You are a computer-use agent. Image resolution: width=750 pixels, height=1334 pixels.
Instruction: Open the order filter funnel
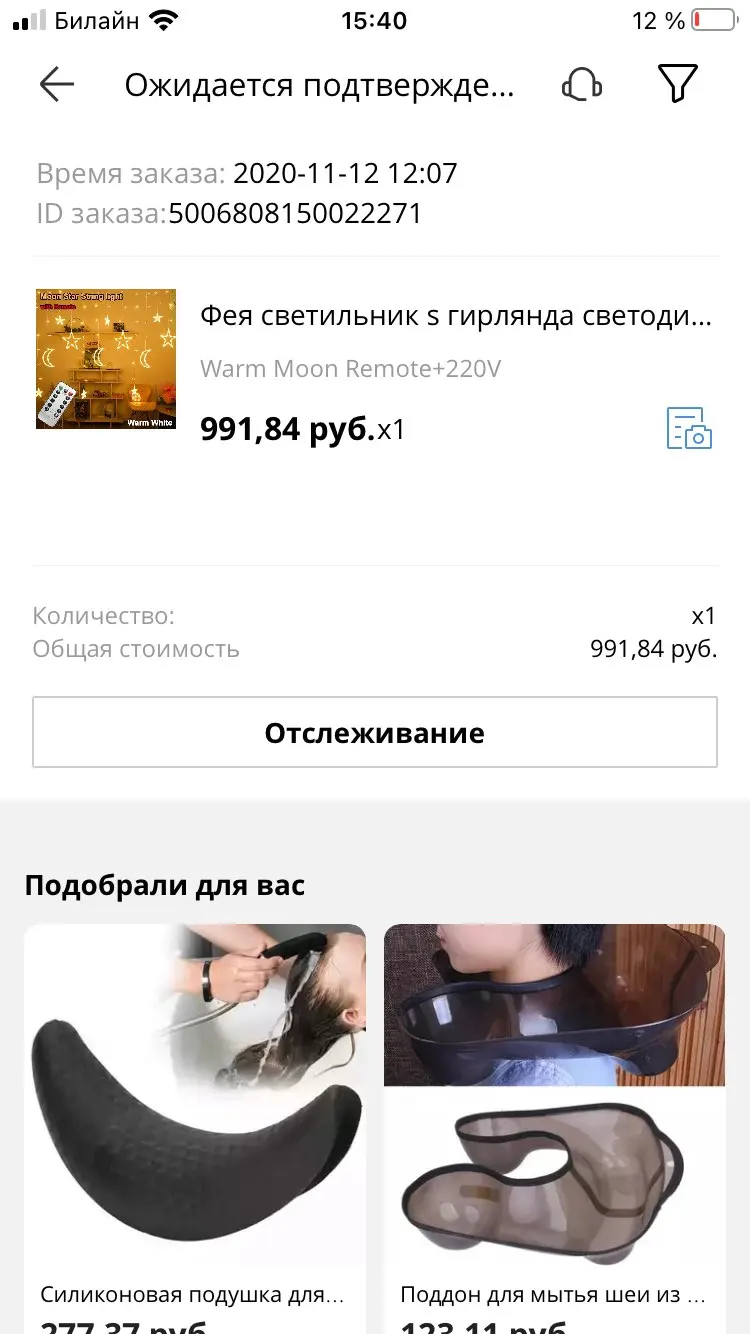[677, 85]
